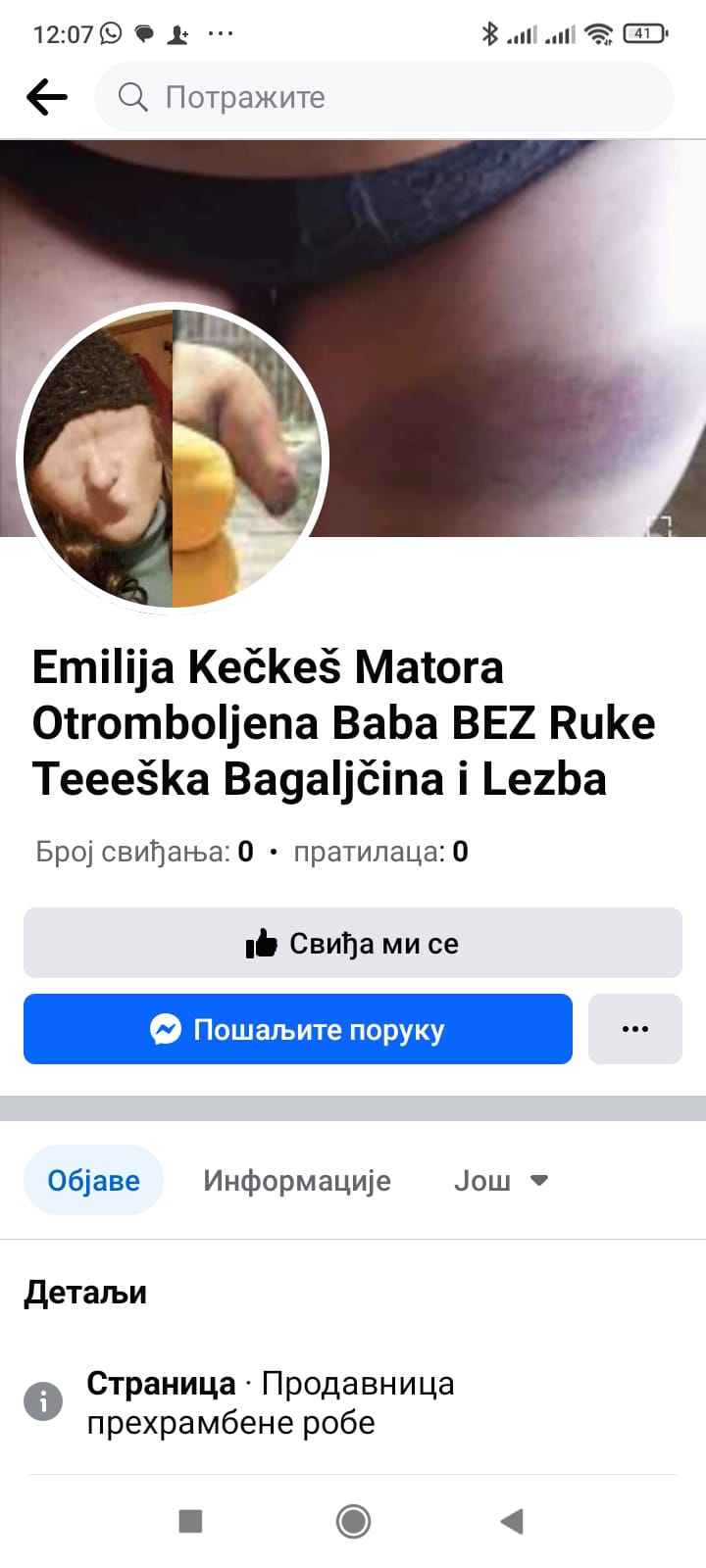
Task: Go back using the top arrow
Action: tap(46, 97)
